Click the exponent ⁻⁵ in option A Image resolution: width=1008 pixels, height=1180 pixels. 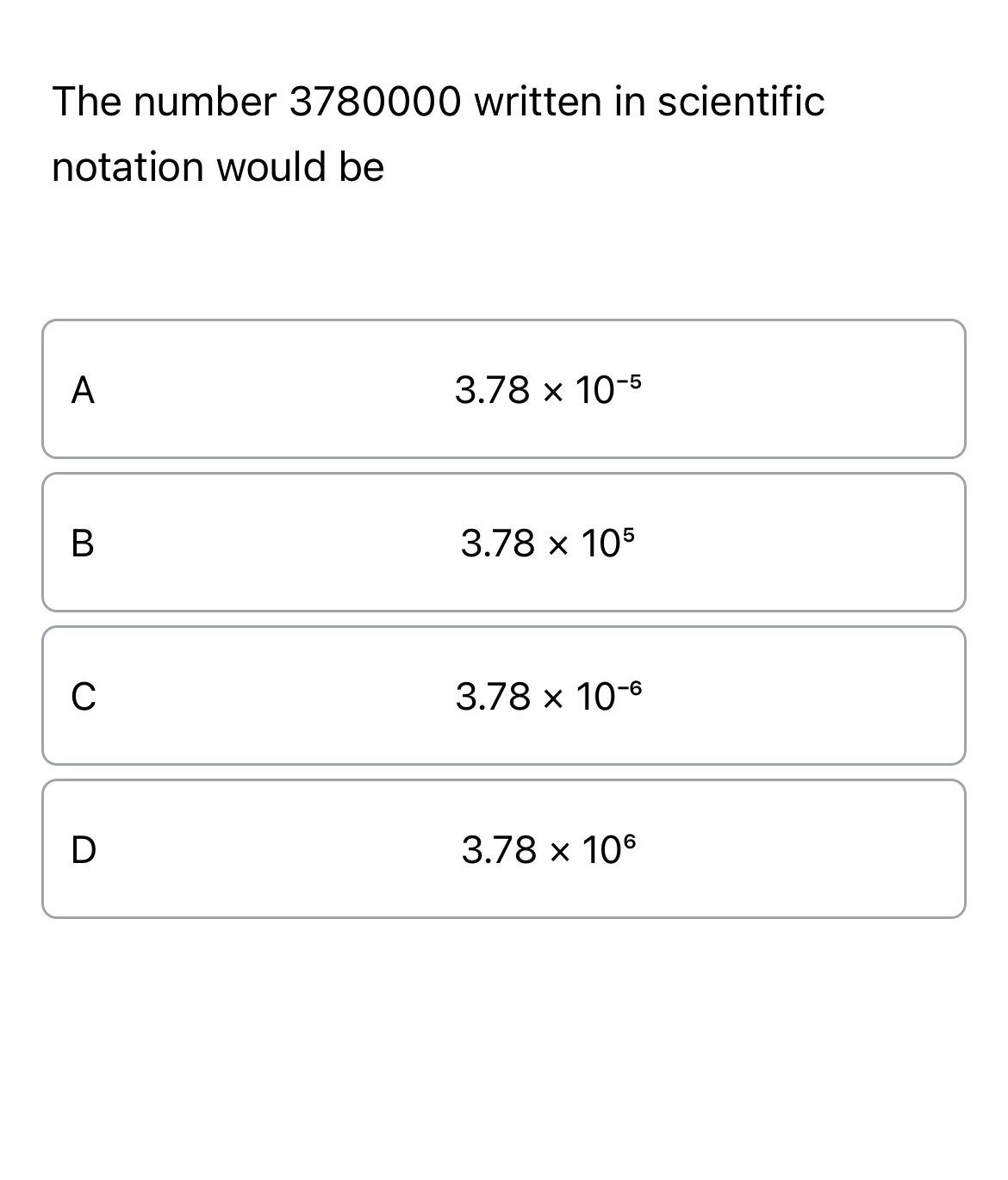tap(629, 379)
